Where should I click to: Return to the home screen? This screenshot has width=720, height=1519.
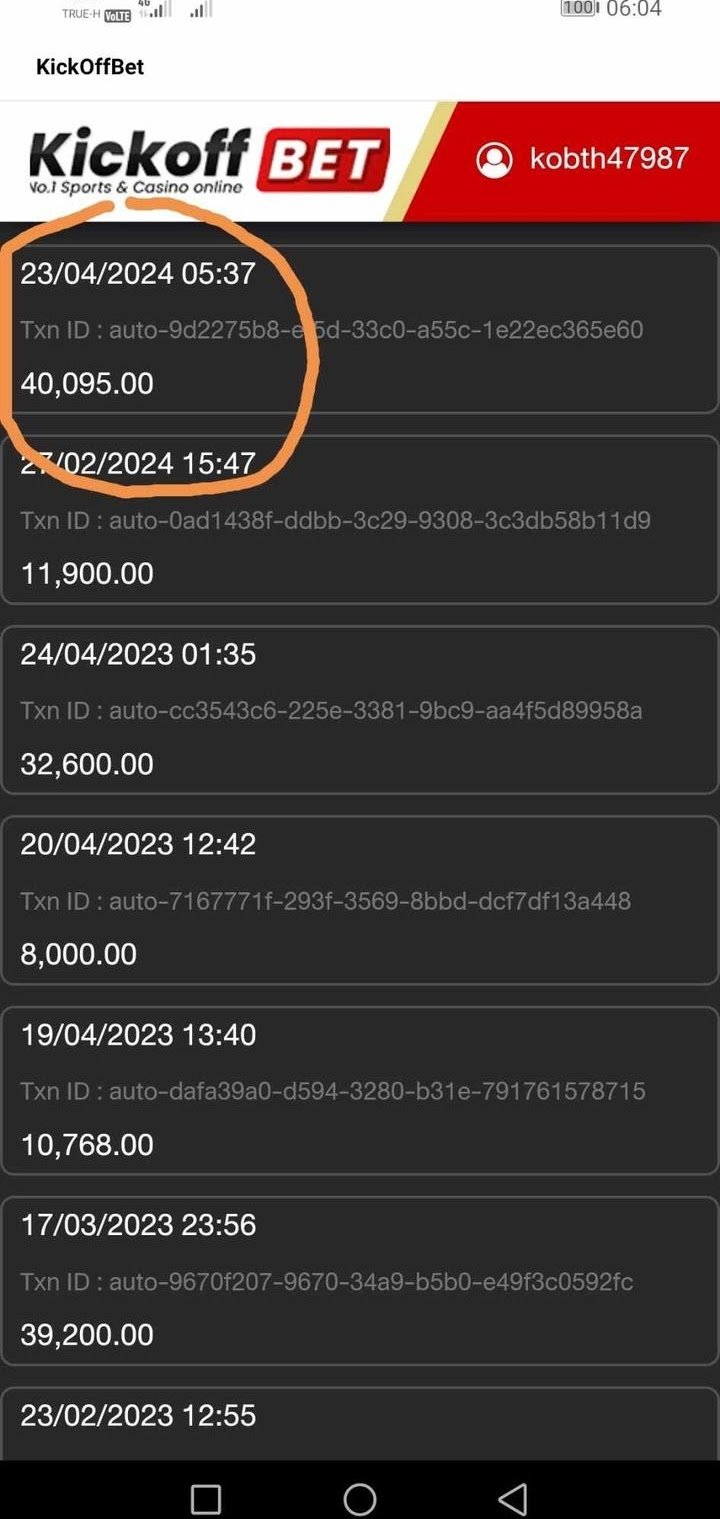pos(359,1498)
